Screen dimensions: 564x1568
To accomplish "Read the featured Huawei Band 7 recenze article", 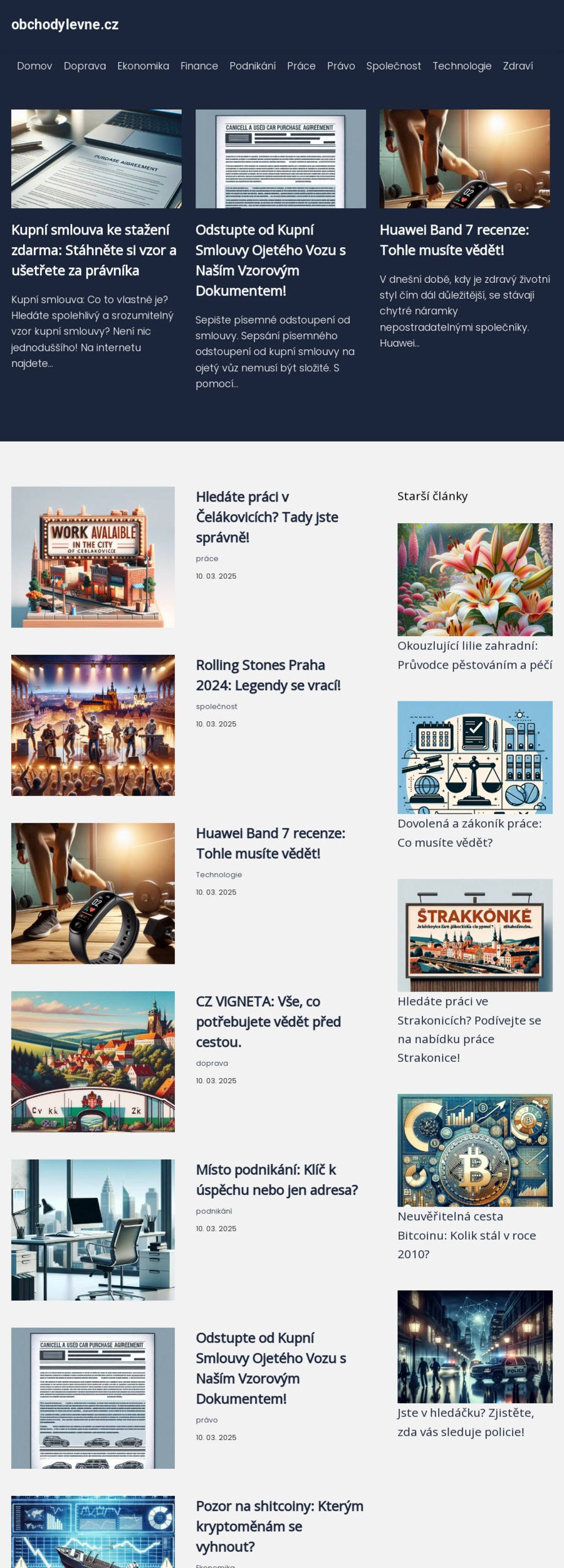I will pos(454,240).
